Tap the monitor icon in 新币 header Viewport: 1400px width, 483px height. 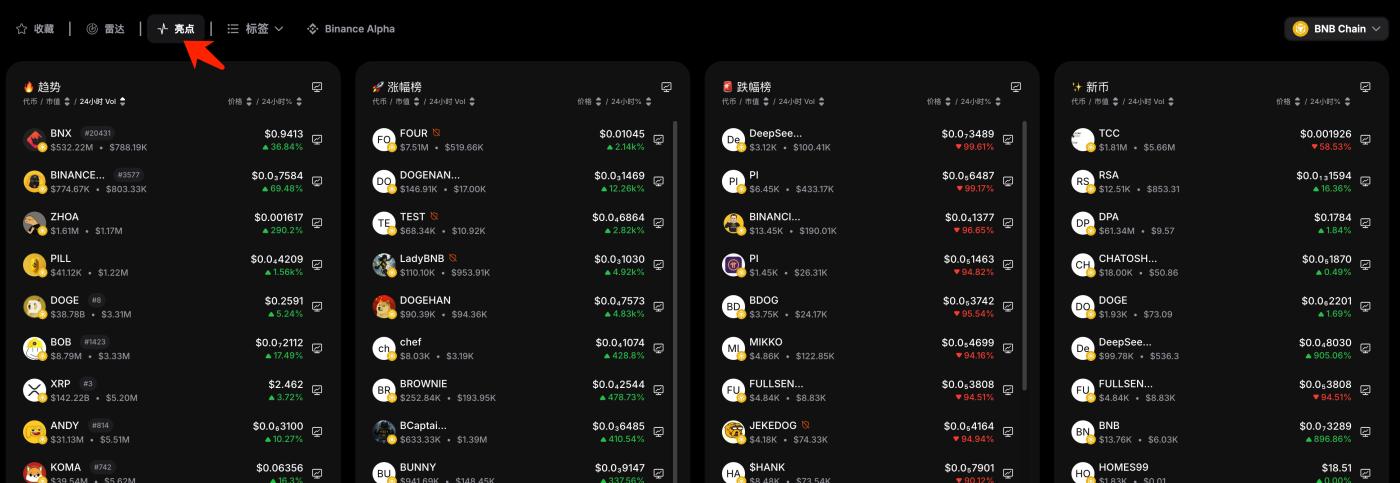point(1365,87)
